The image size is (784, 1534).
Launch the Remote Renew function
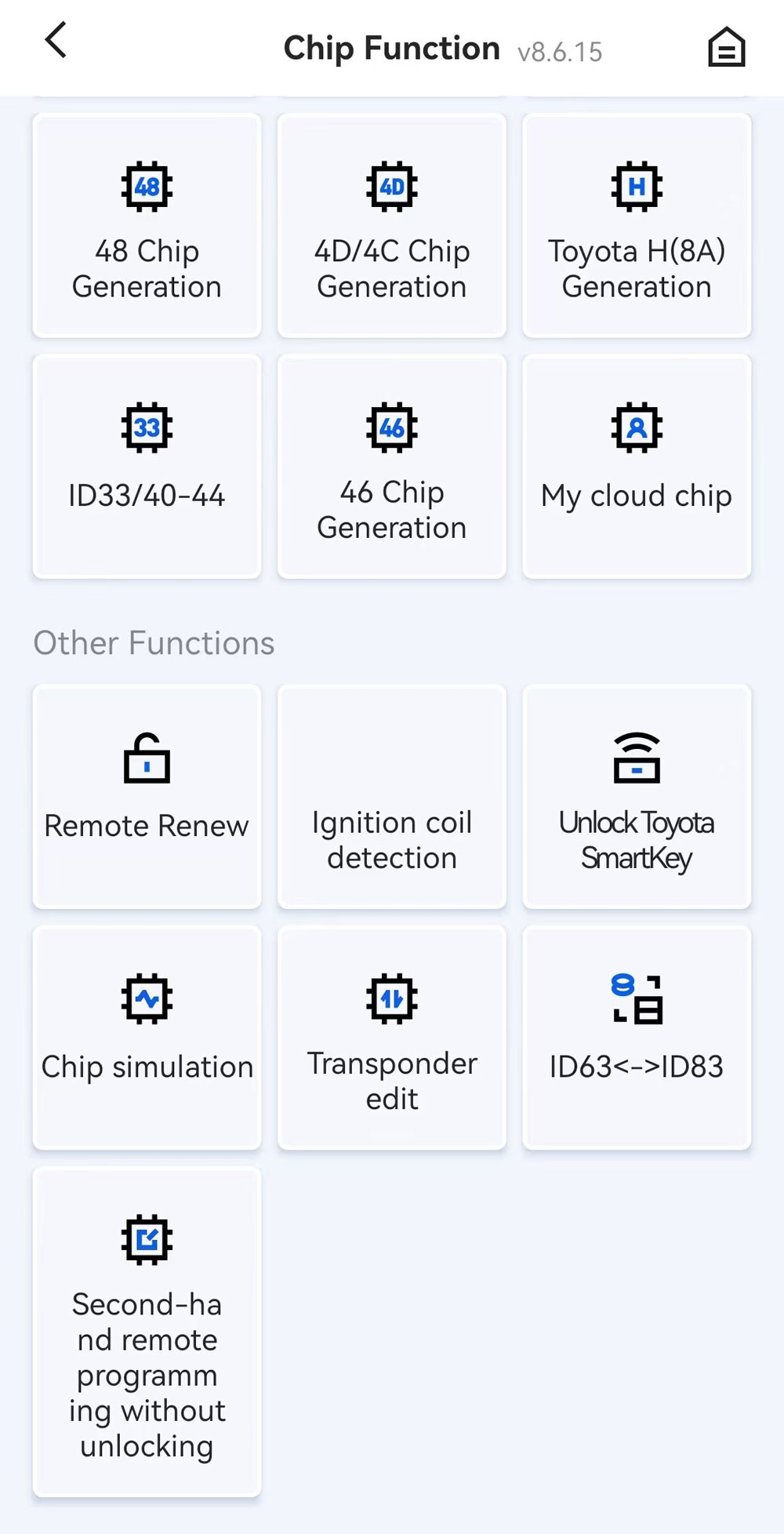147,797
